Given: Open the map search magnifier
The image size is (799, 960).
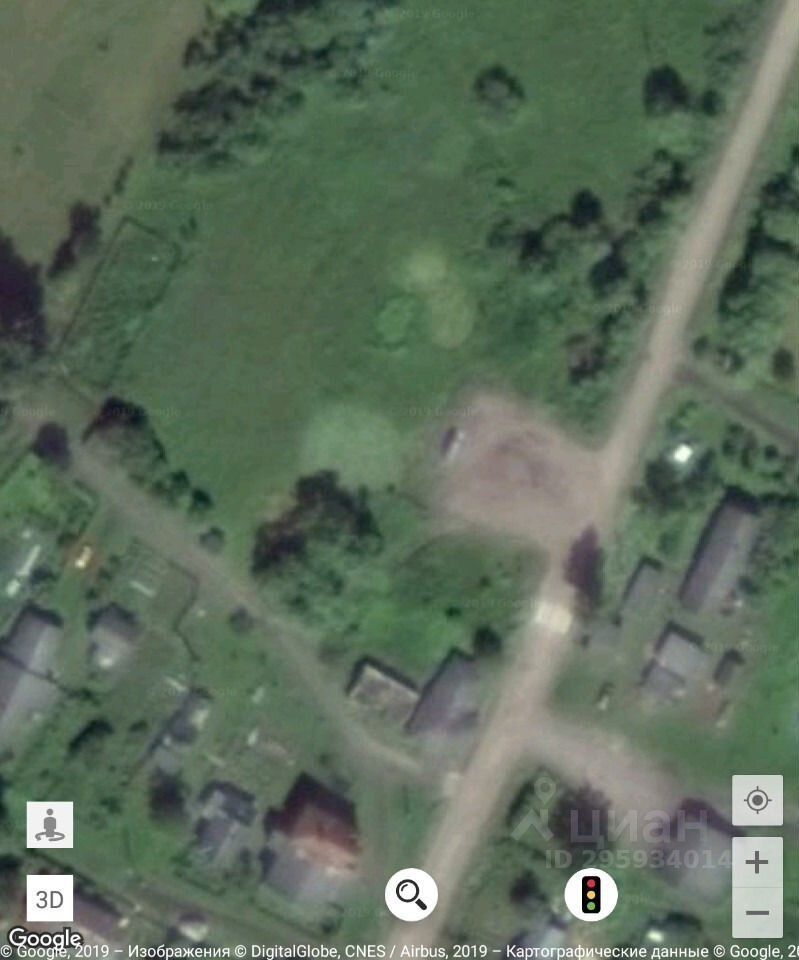Looking at the screenshot, I should click(x=411, y=894).
